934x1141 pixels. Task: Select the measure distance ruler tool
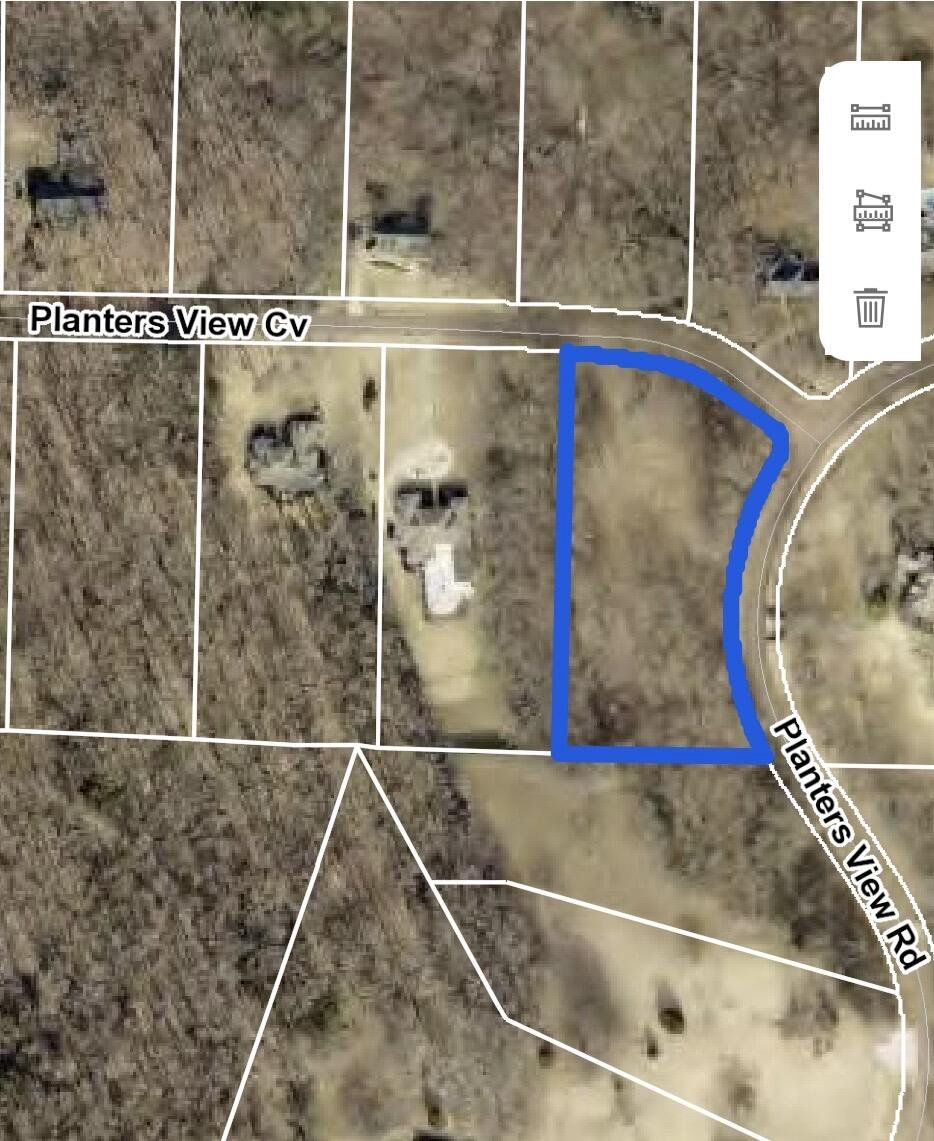pyautogui.click(x=870, y=117)
